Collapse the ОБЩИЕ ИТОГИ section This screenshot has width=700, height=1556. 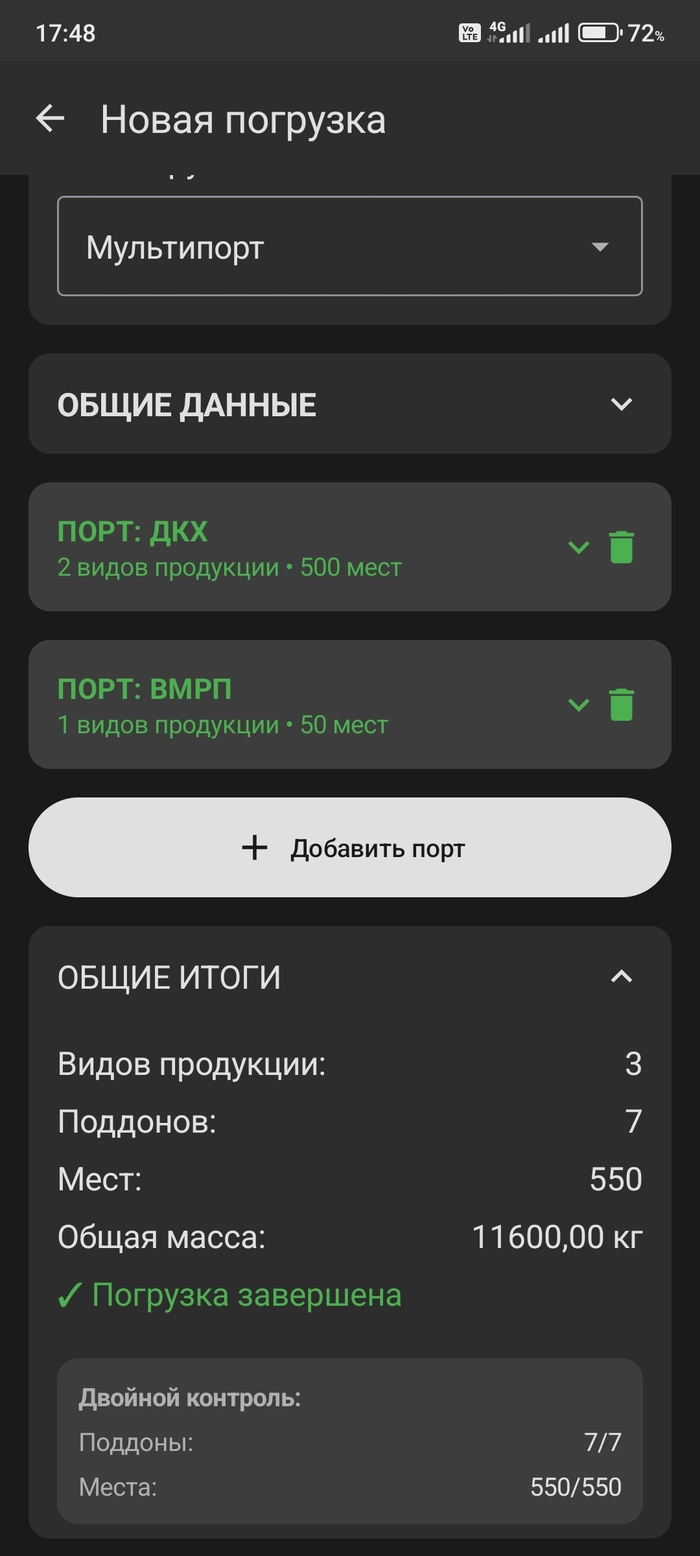pyautogui.click(x=621, y=977)
